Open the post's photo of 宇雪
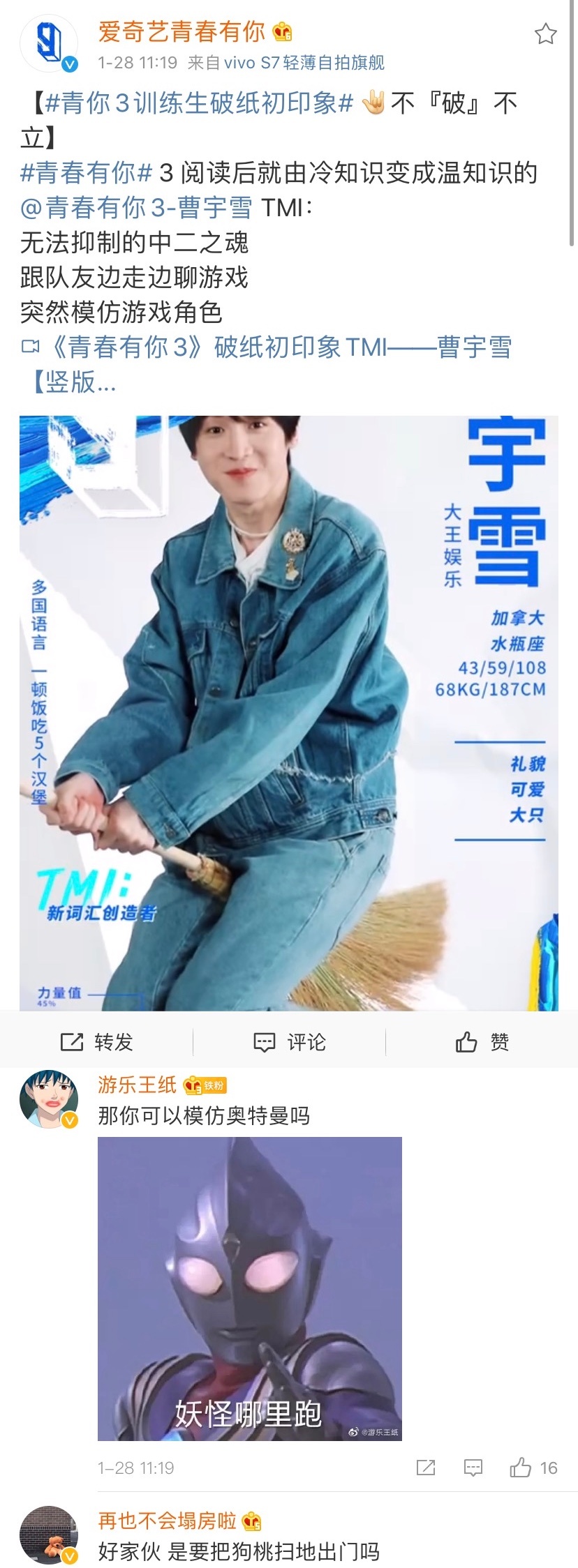The image size is (578, 1568). click(288, 713)
